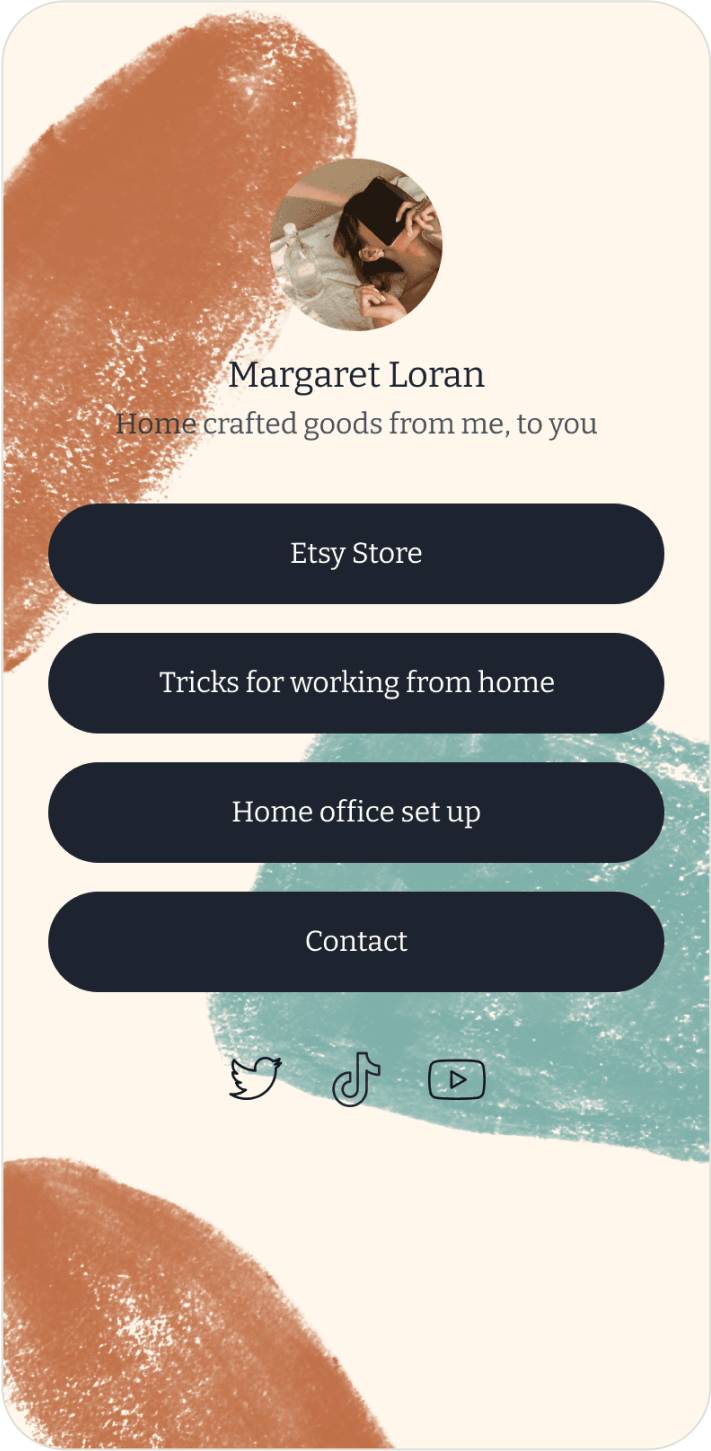
Task: Open Tricks for working from home
Action: (x=356, y=683)
